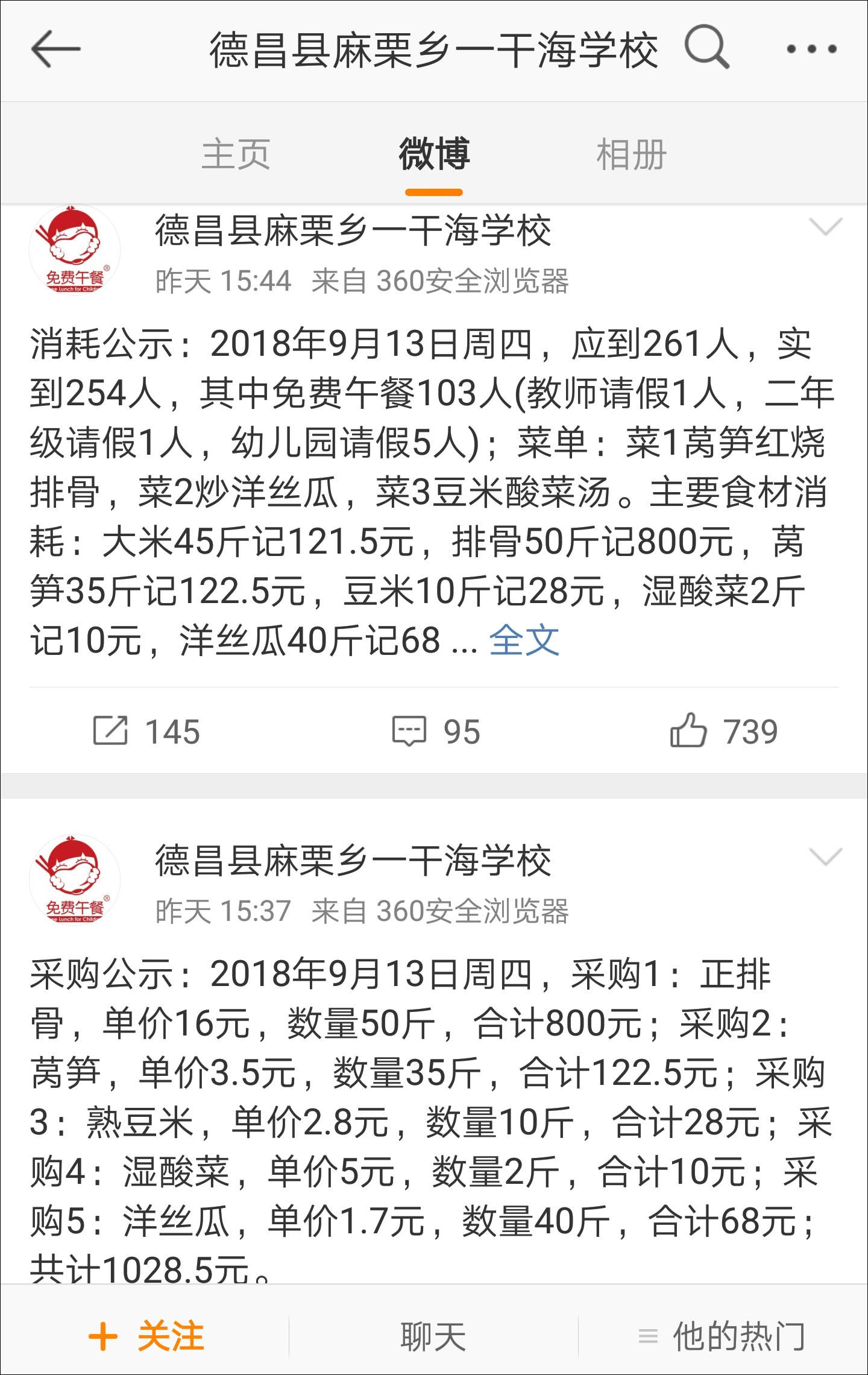The width and height of the screenshot is (868, 1375).
Task: Open 他的热门 menu
Action: pos(722,1336)
